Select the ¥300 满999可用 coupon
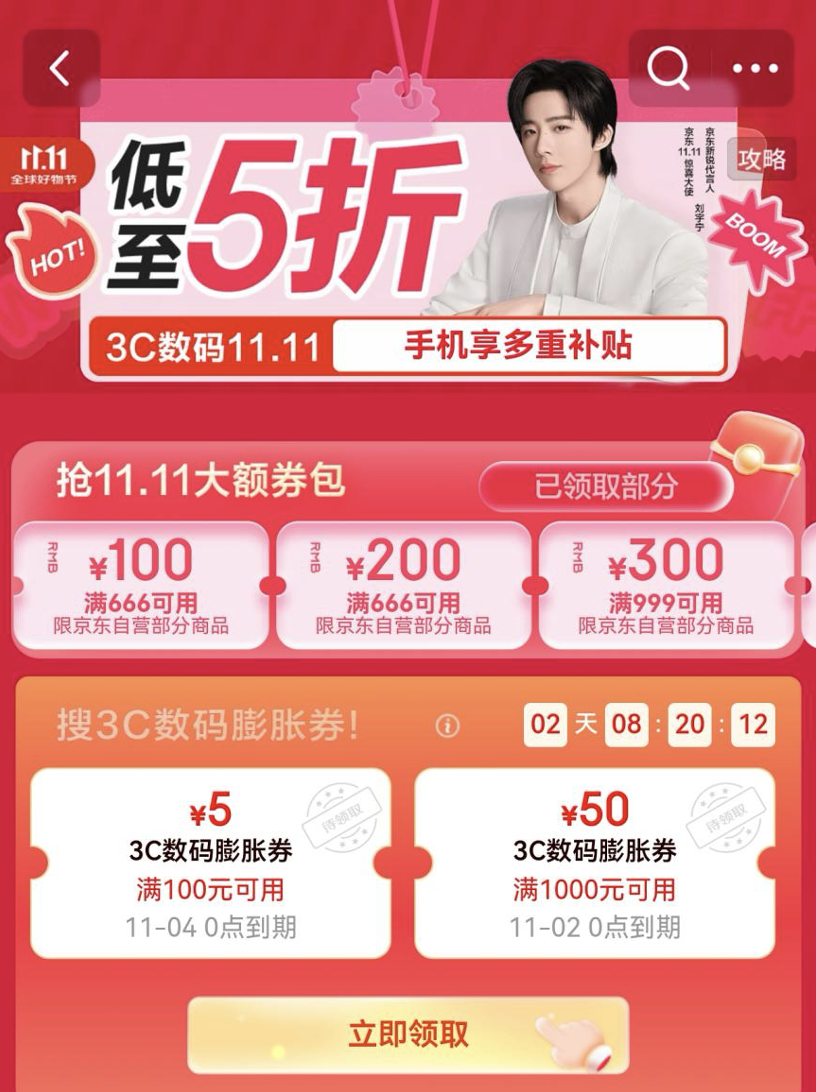816x1092 pixels. click(x=666, y=585)
